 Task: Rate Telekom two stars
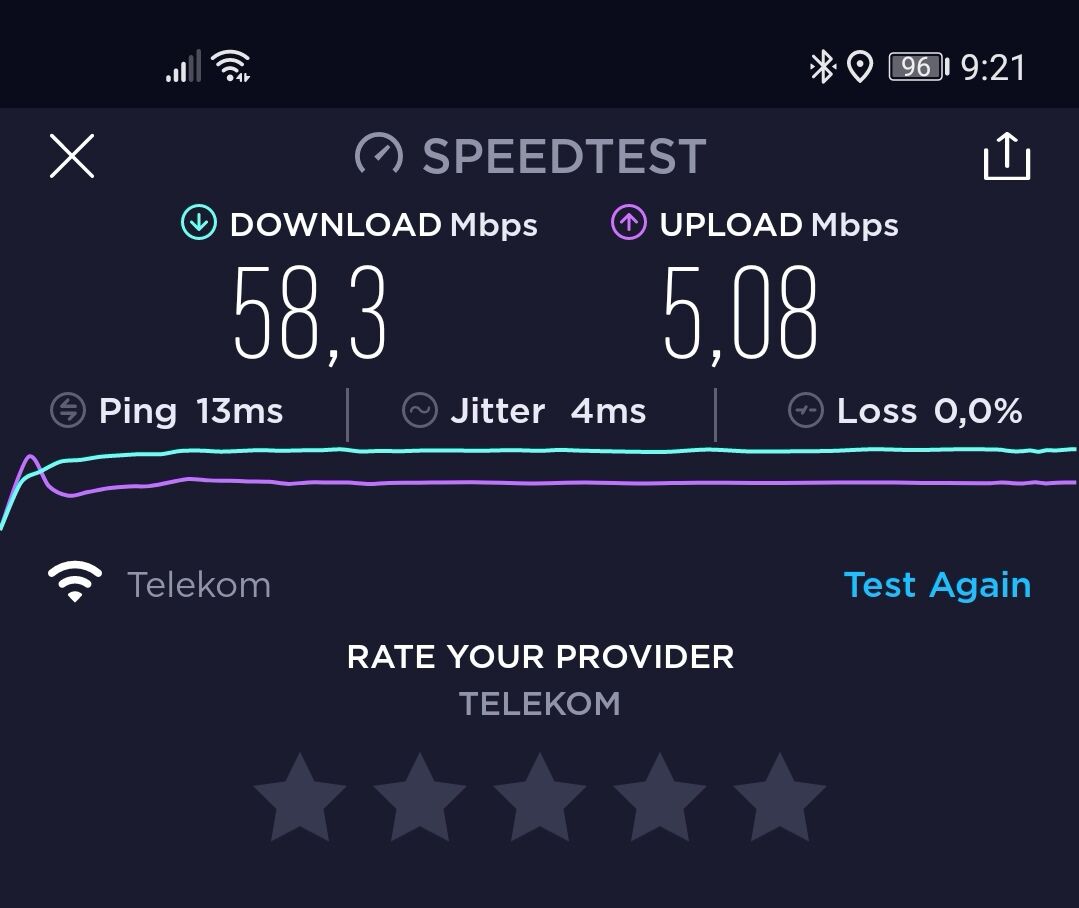click(x=420, y=798)
